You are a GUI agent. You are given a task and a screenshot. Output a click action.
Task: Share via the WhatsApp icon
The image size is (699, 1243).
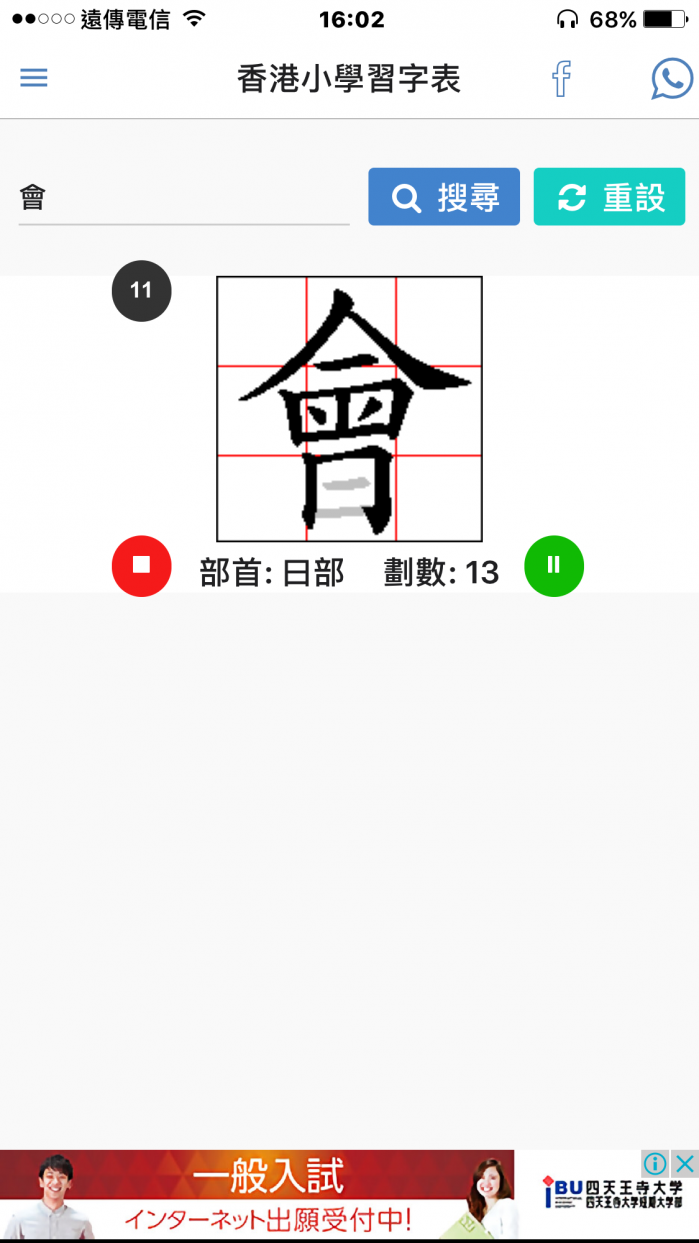tap(672, 78)
